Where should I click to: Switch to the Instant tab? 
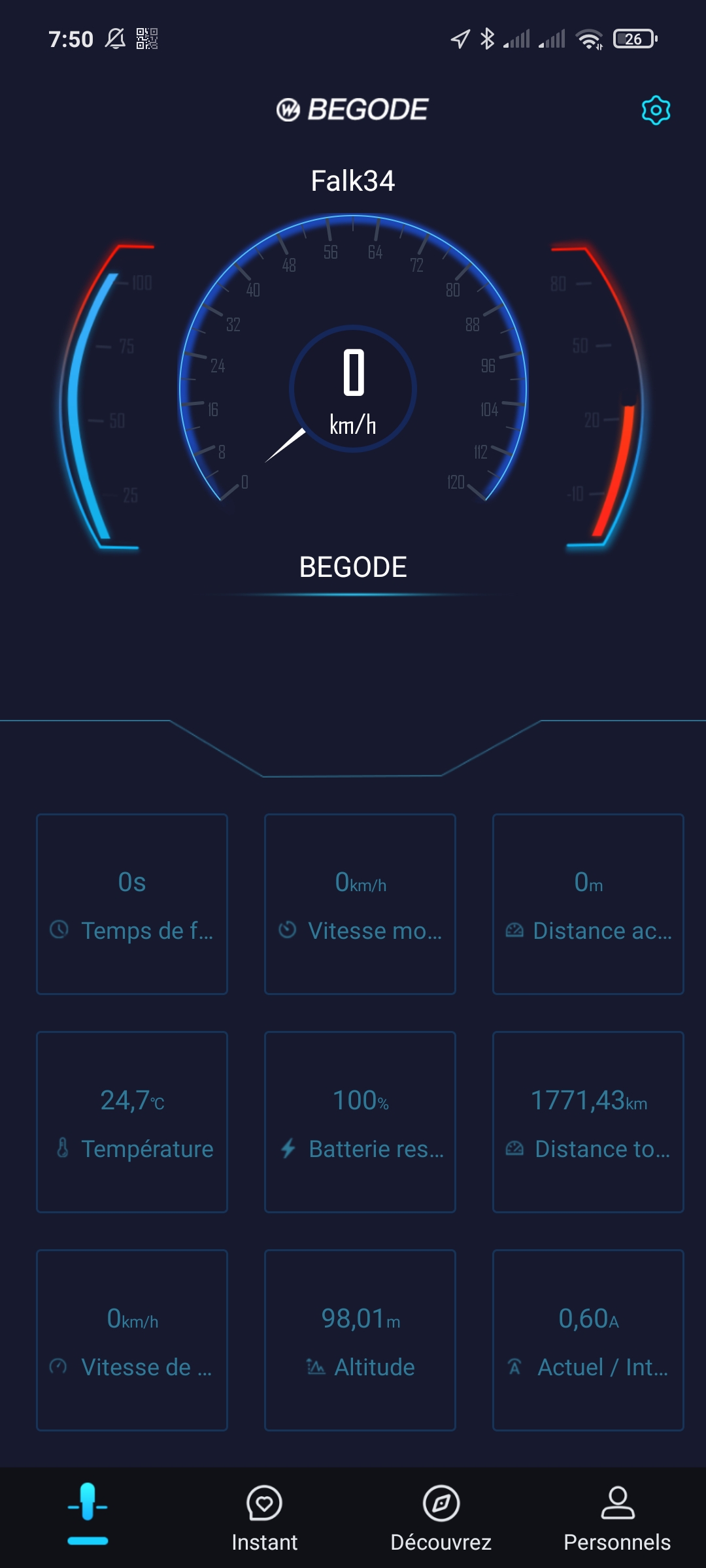[x=264, y=1518]
